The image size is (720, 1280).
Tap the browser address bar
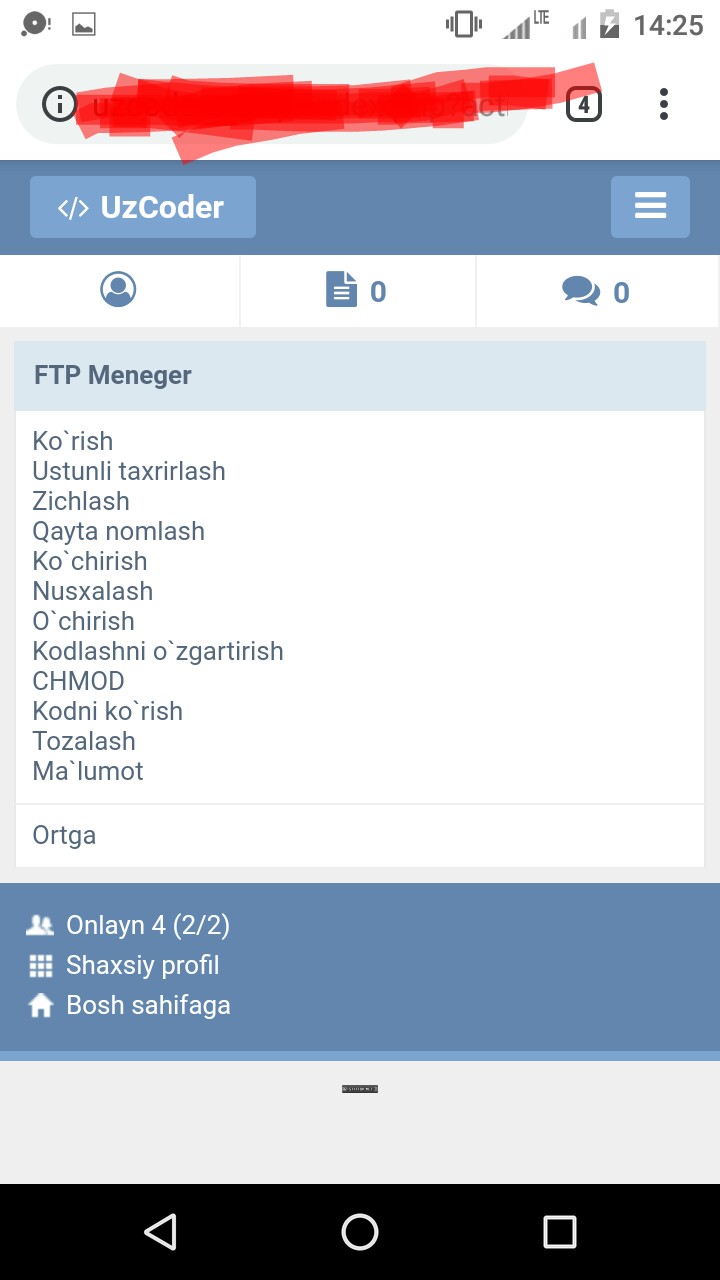(300, 104)
